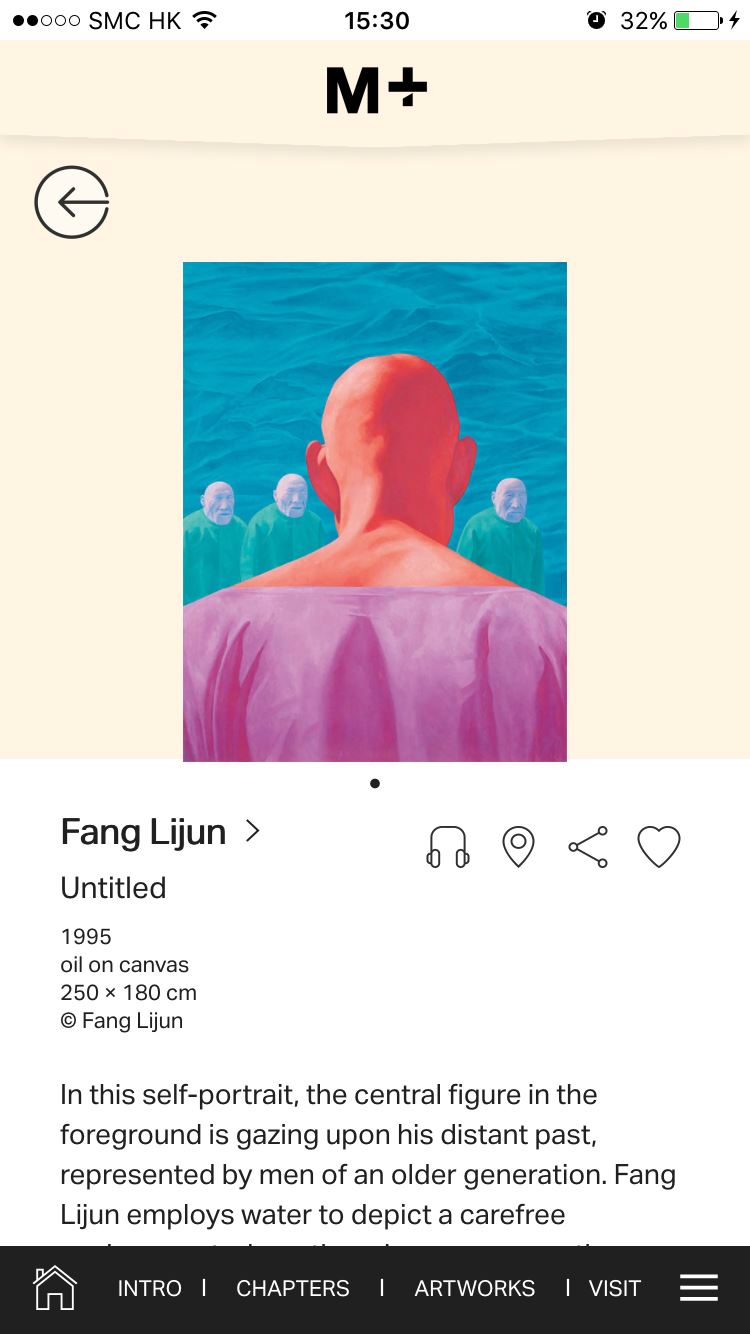This screenshot has width=750, height=1334.
Task: Switch to the CHAPTERS section
Action: click(x=293, y=1289)
